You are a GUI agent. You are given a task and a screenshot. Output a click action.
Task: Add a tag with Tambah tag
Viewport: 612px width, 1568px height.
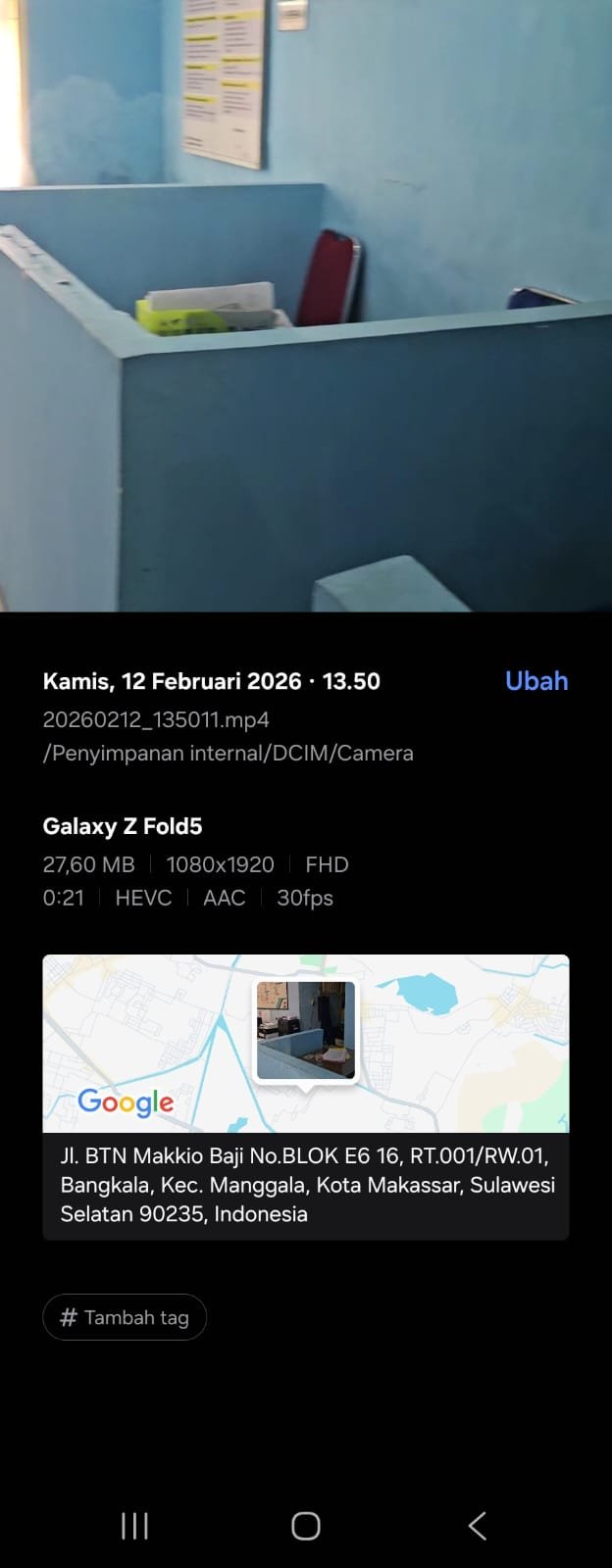coord(125,1317)
